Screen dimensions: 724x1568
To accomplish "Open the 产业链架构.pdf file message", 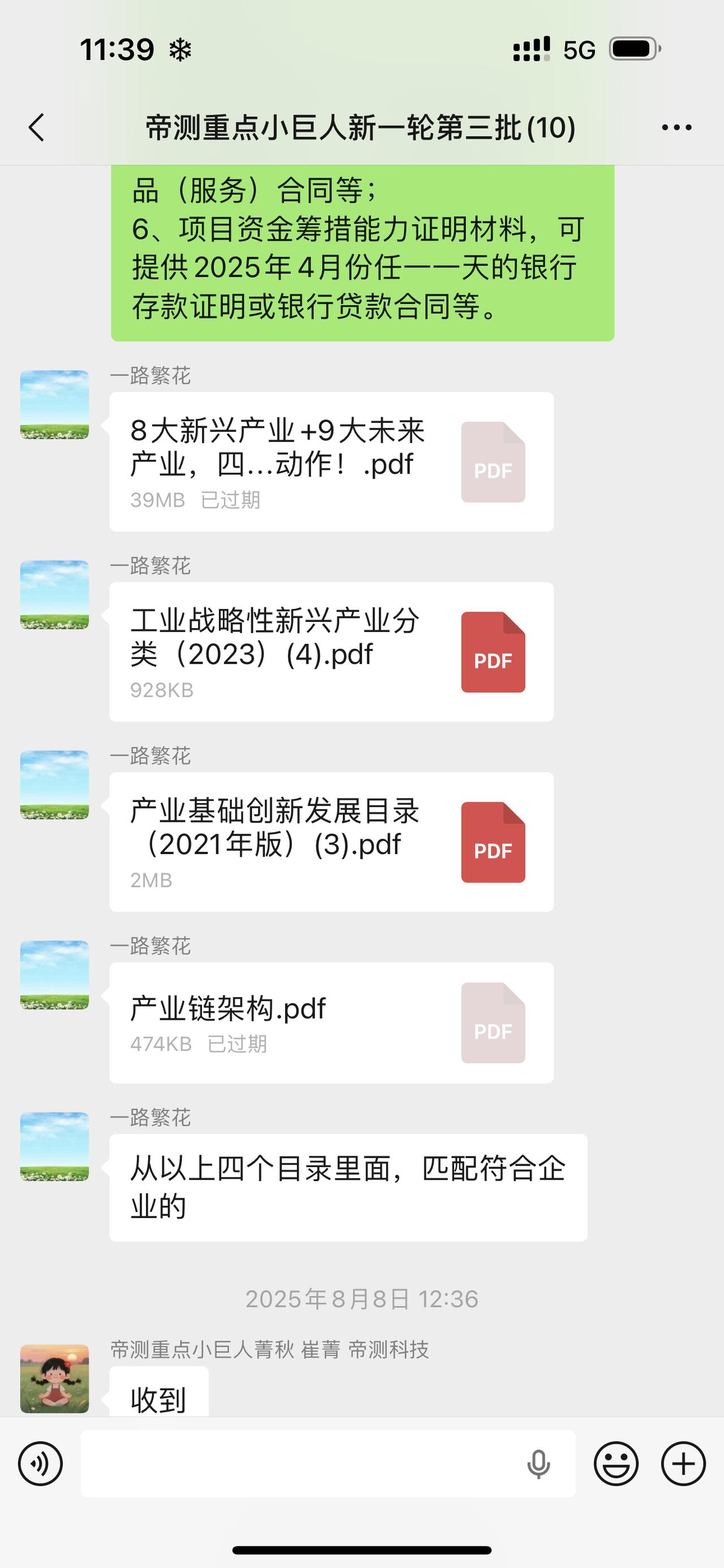I will click(x=332, y=1023).
